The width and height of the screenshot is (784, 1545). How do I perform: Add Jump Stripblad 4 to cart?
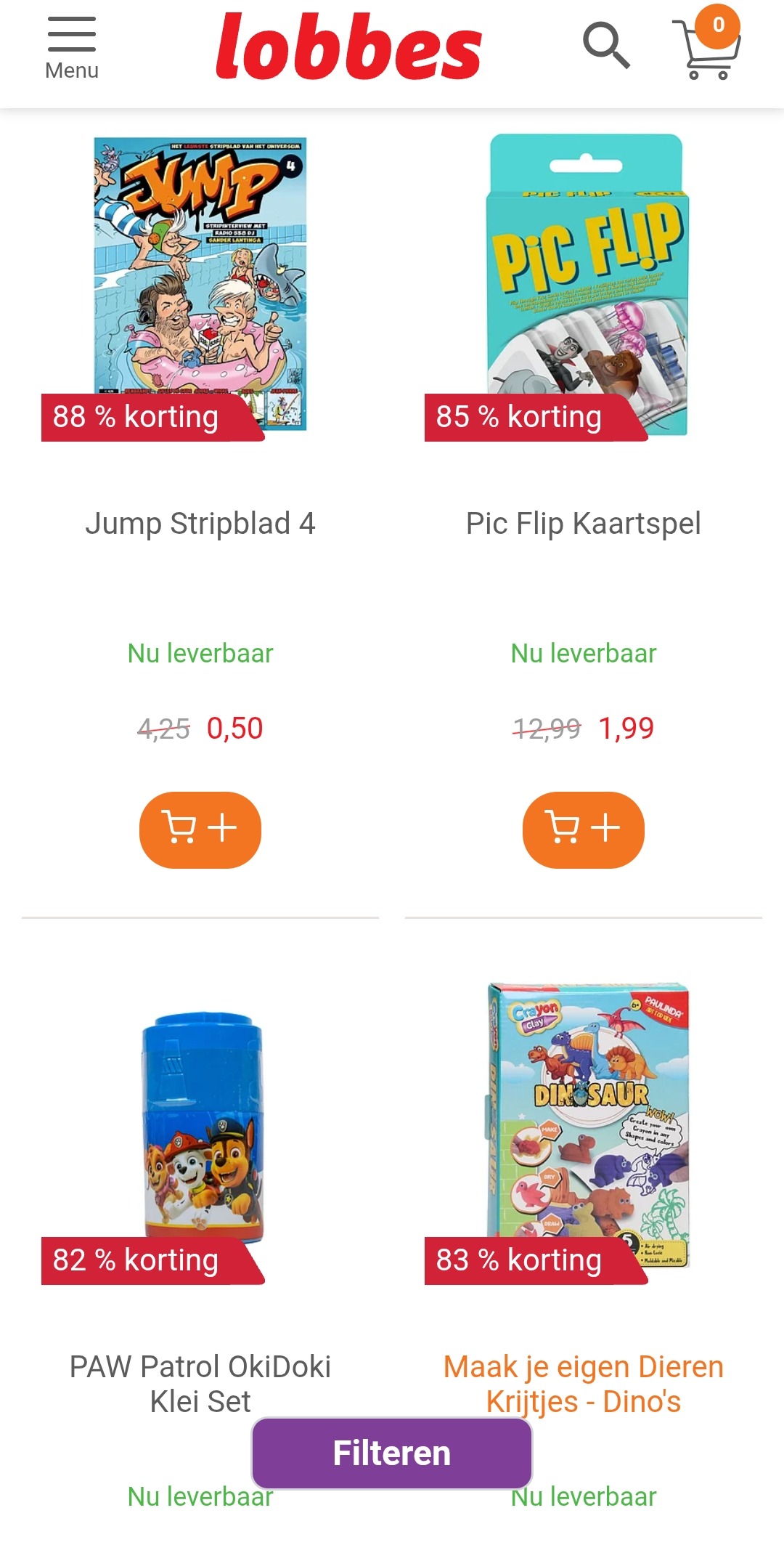point(200,830)
